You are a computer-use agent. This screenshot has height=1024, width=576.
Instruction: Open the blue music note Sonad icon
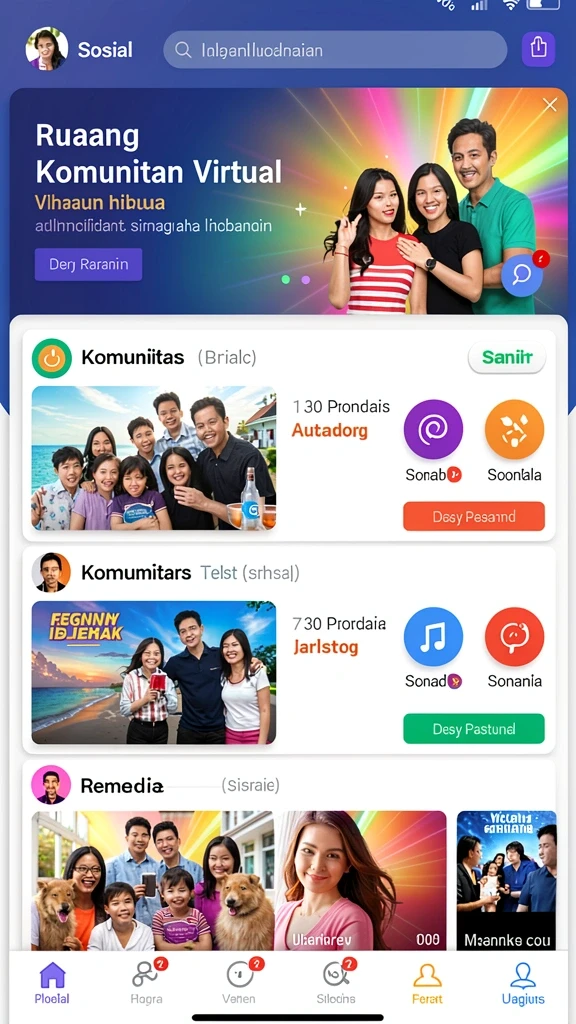(434, 637)
